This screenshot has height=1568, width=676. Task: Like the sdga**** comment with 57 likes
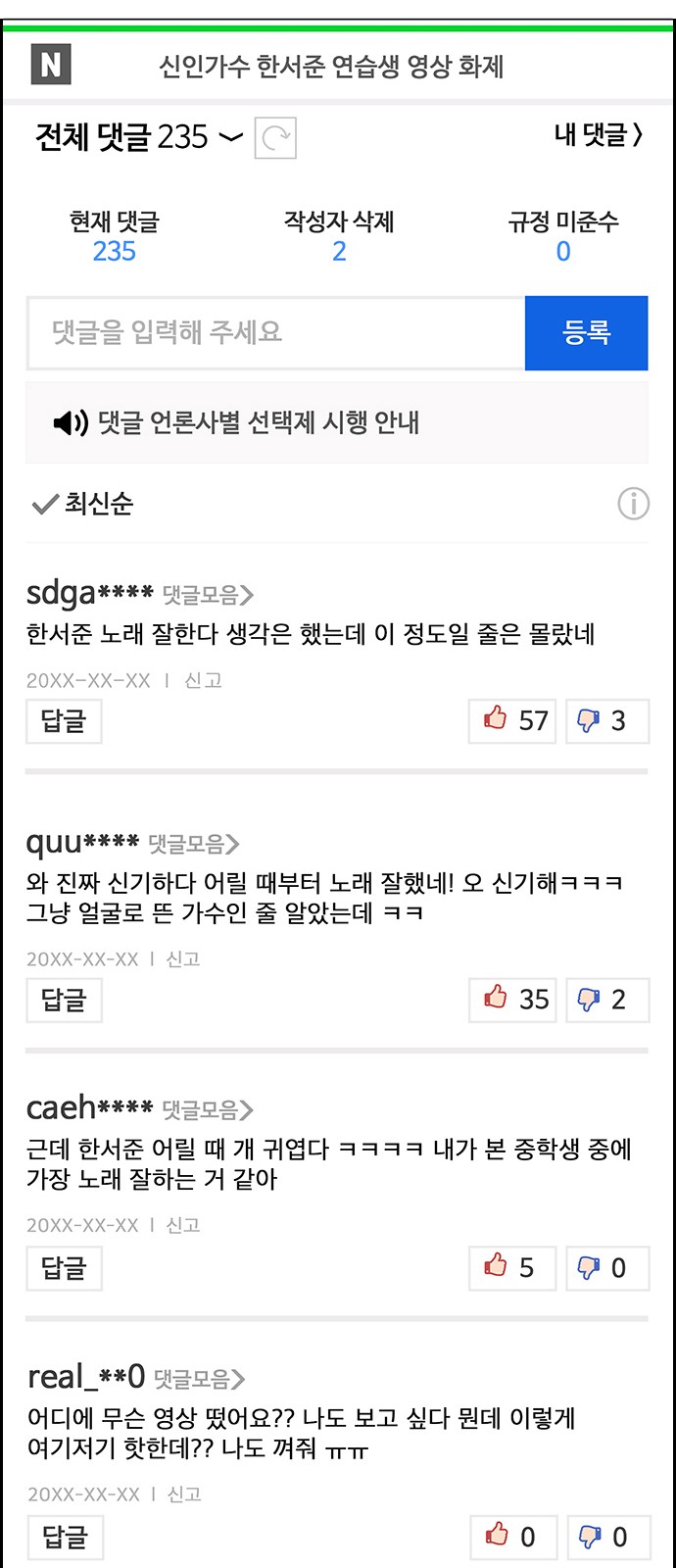pyautogui.click(x=513, y=721)
